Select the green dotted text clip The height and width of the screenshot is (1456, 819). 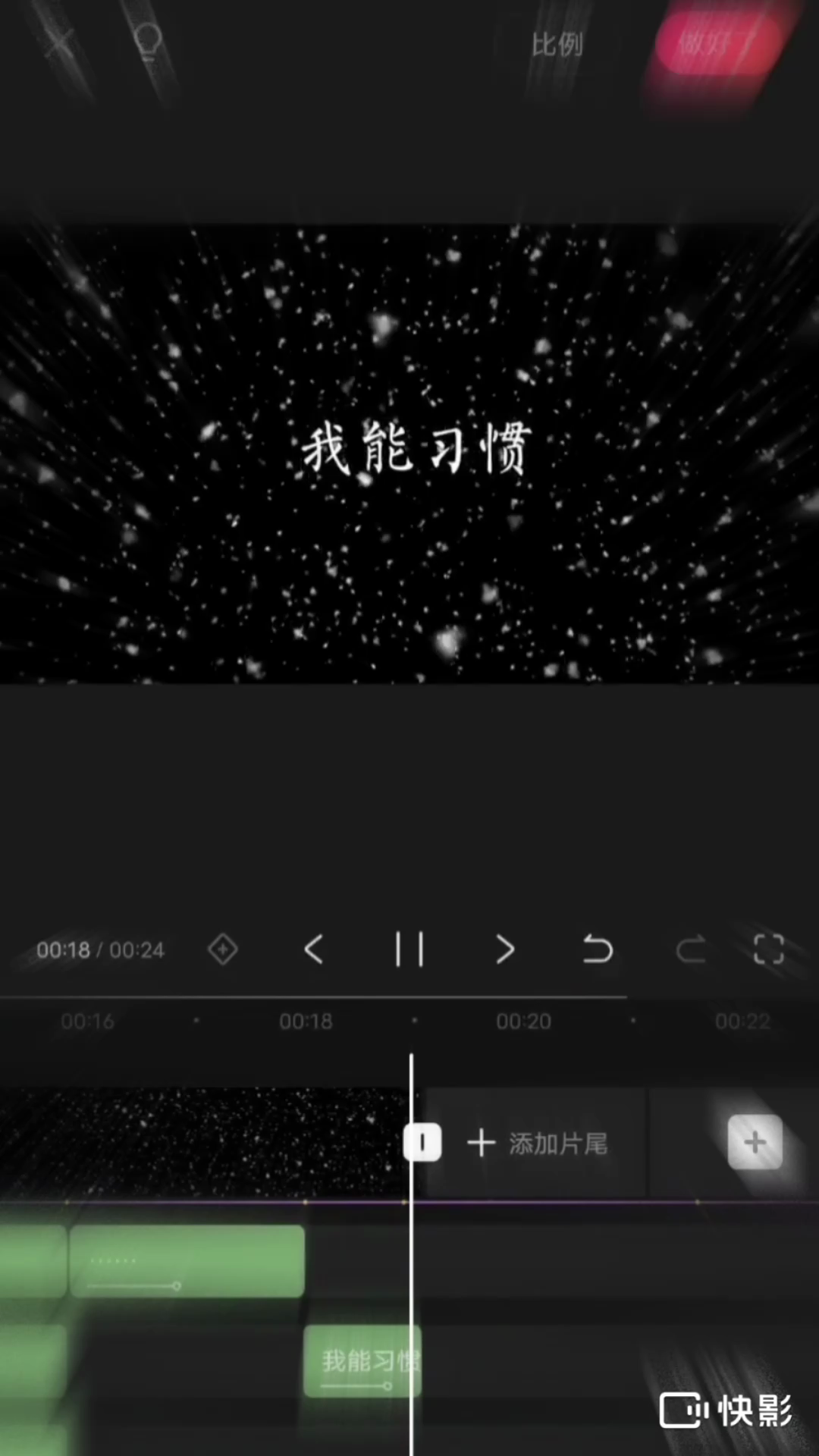coord(187,1260)
